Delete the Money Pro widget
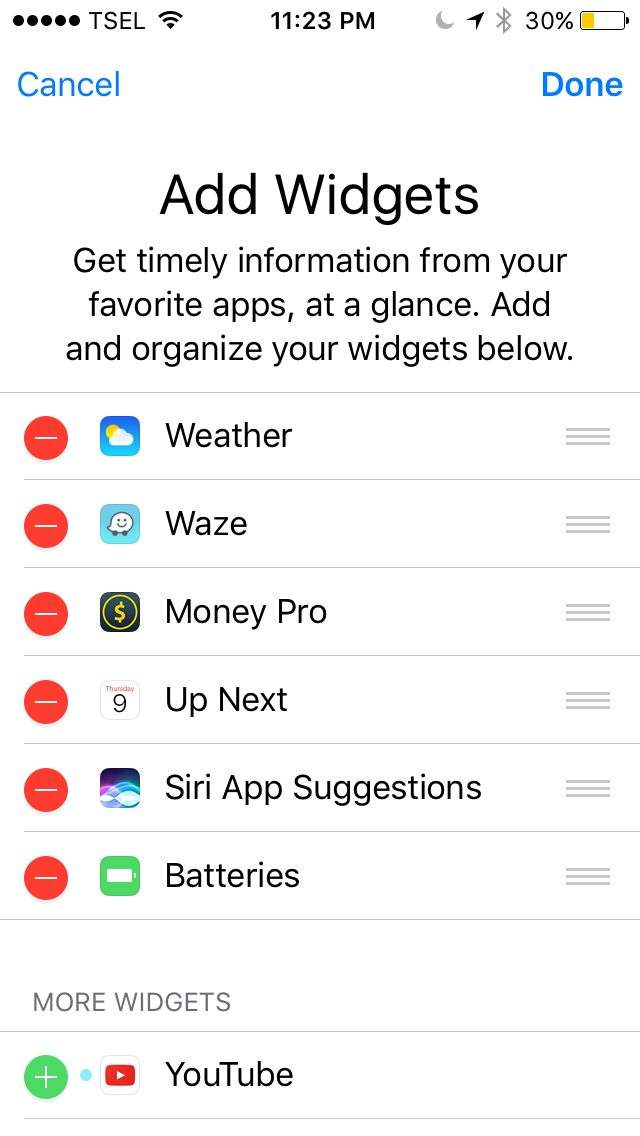 point(46,614)
